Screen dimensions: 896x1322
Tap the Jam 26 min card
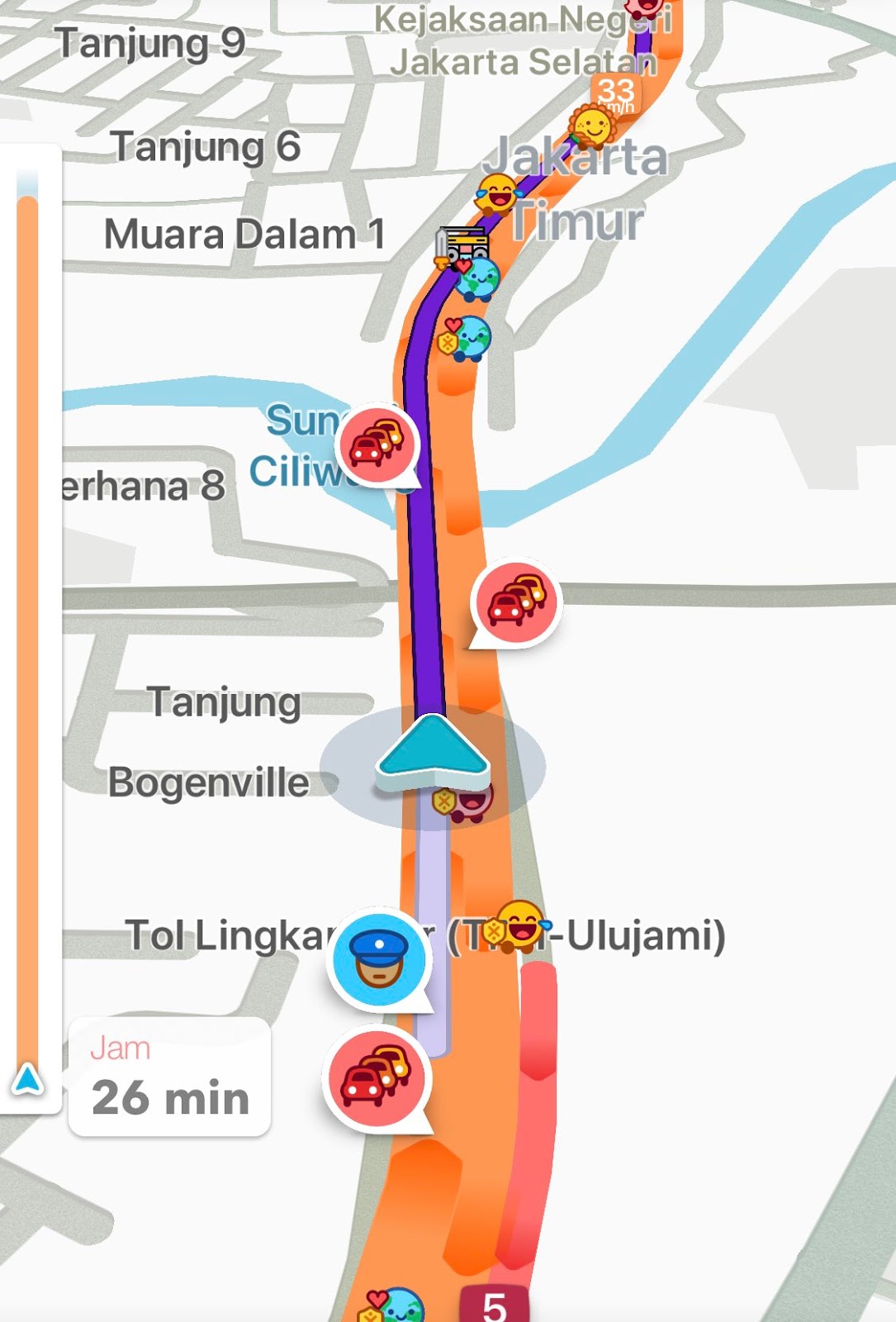(170, 1077)
